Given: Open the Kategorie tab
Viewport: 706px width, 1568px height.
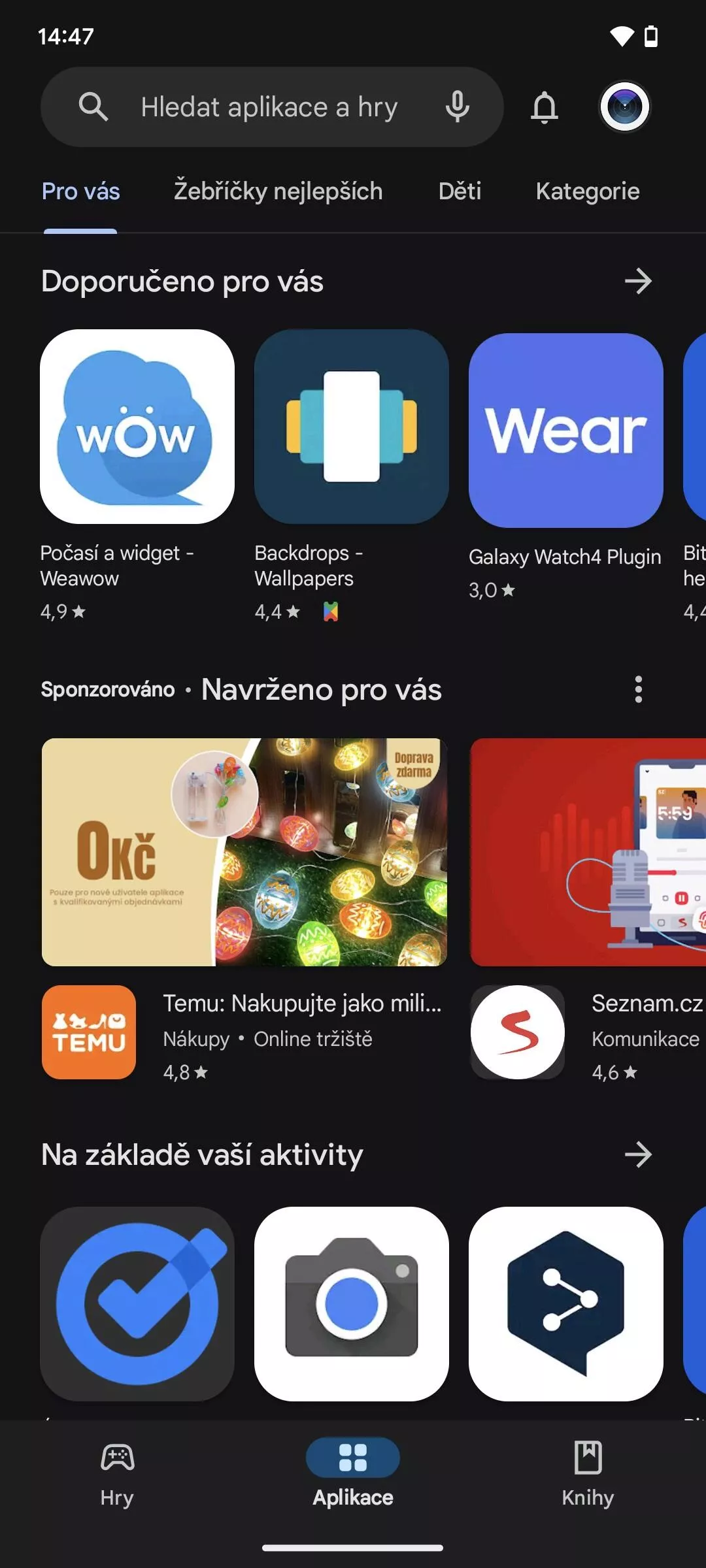Looking at the screenshot, I should pos(588,191).
